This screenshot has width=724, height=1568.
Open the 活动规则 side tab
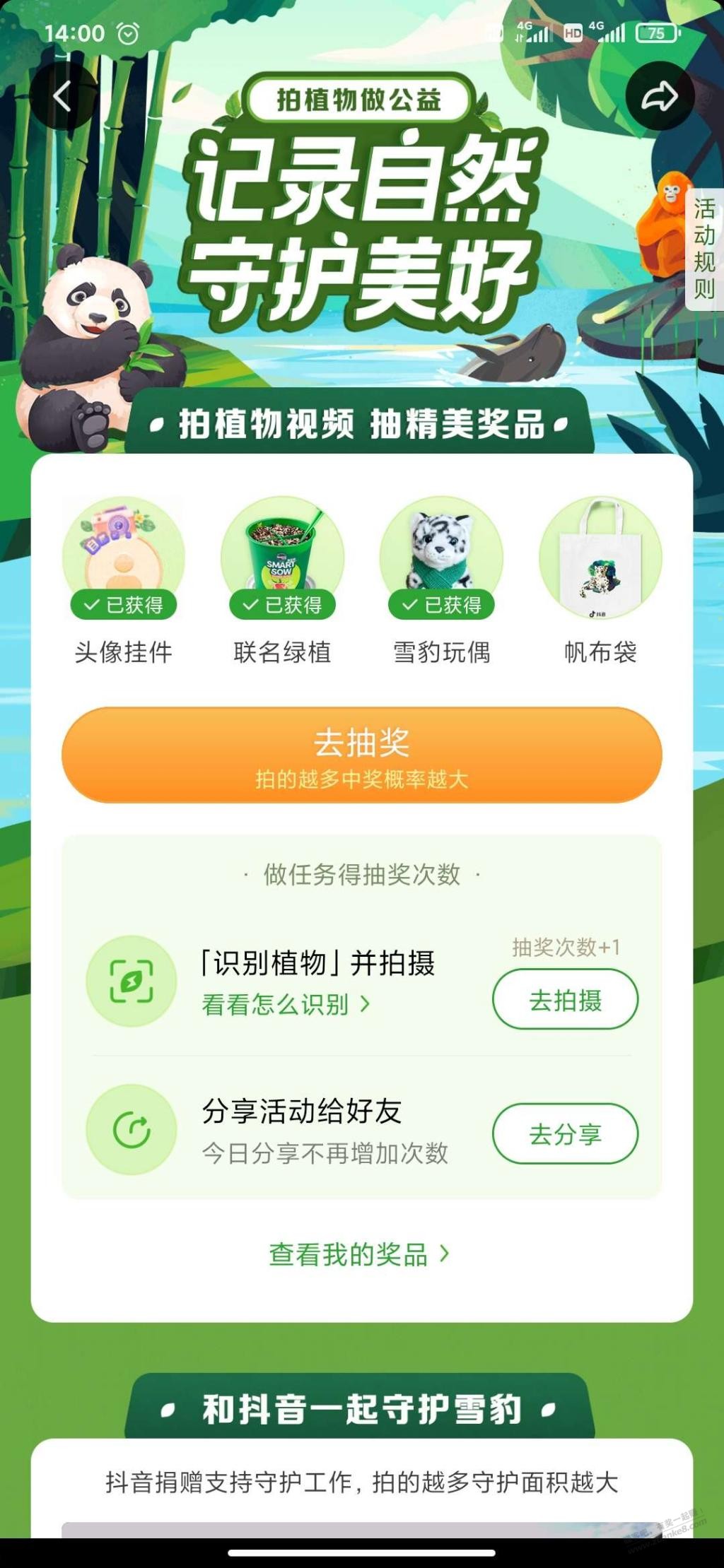point(703,249)
